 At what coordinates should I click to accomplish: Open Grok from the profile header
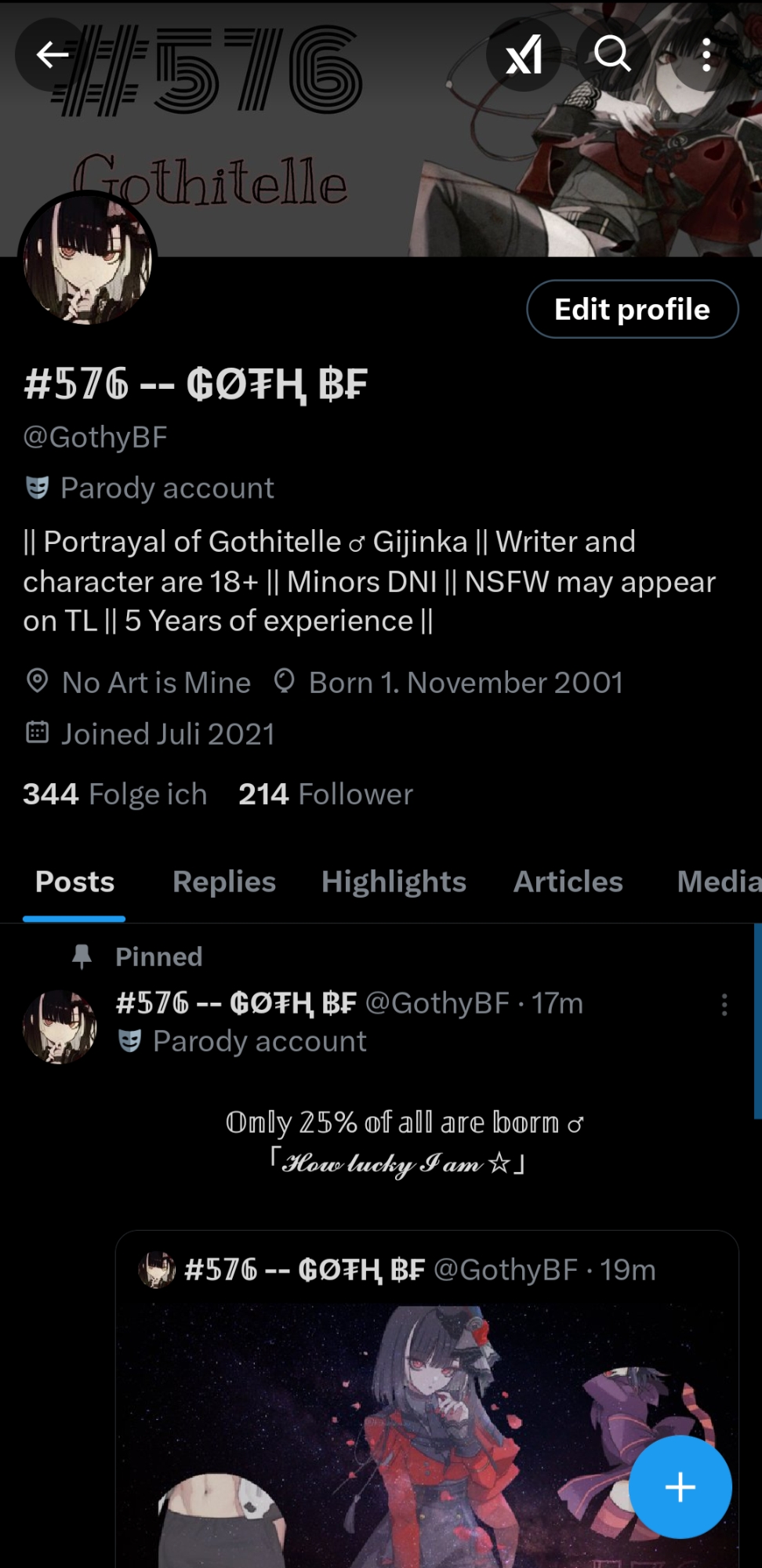524,55
